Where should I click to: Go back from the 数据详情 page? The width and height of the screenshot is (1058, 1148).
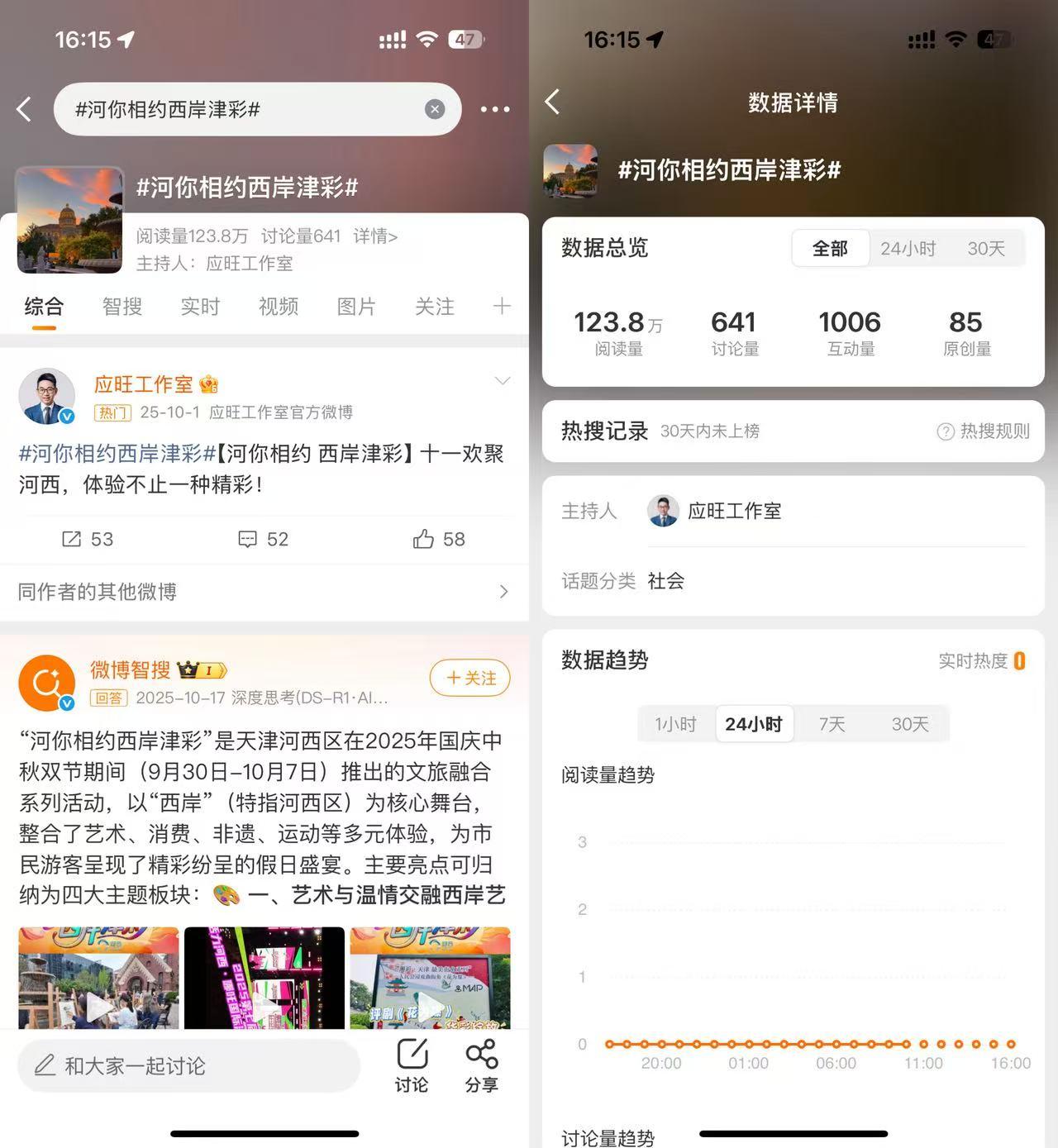(553, 102)
